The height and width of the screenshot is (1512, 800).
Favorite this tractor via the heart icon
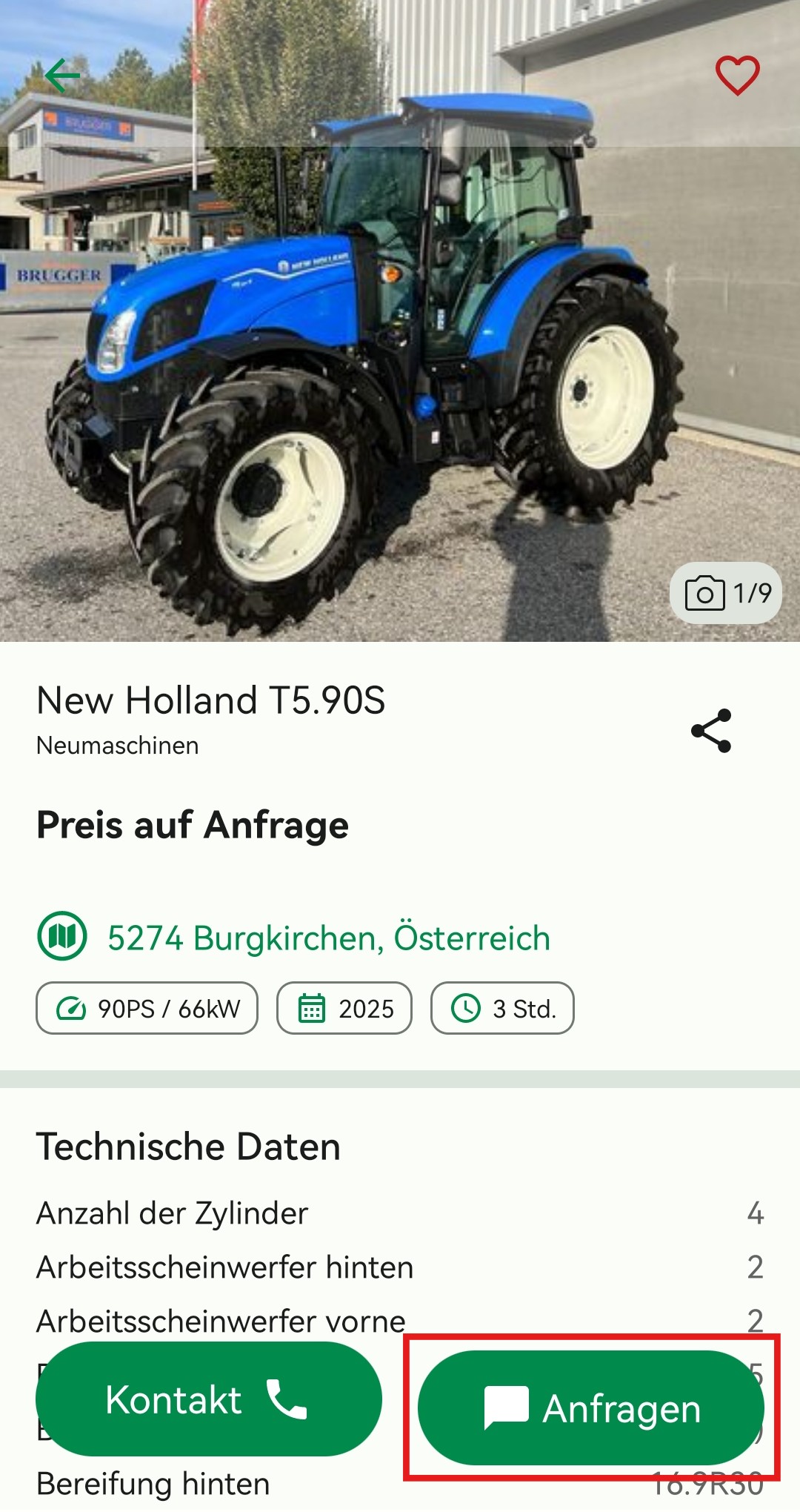736,75
